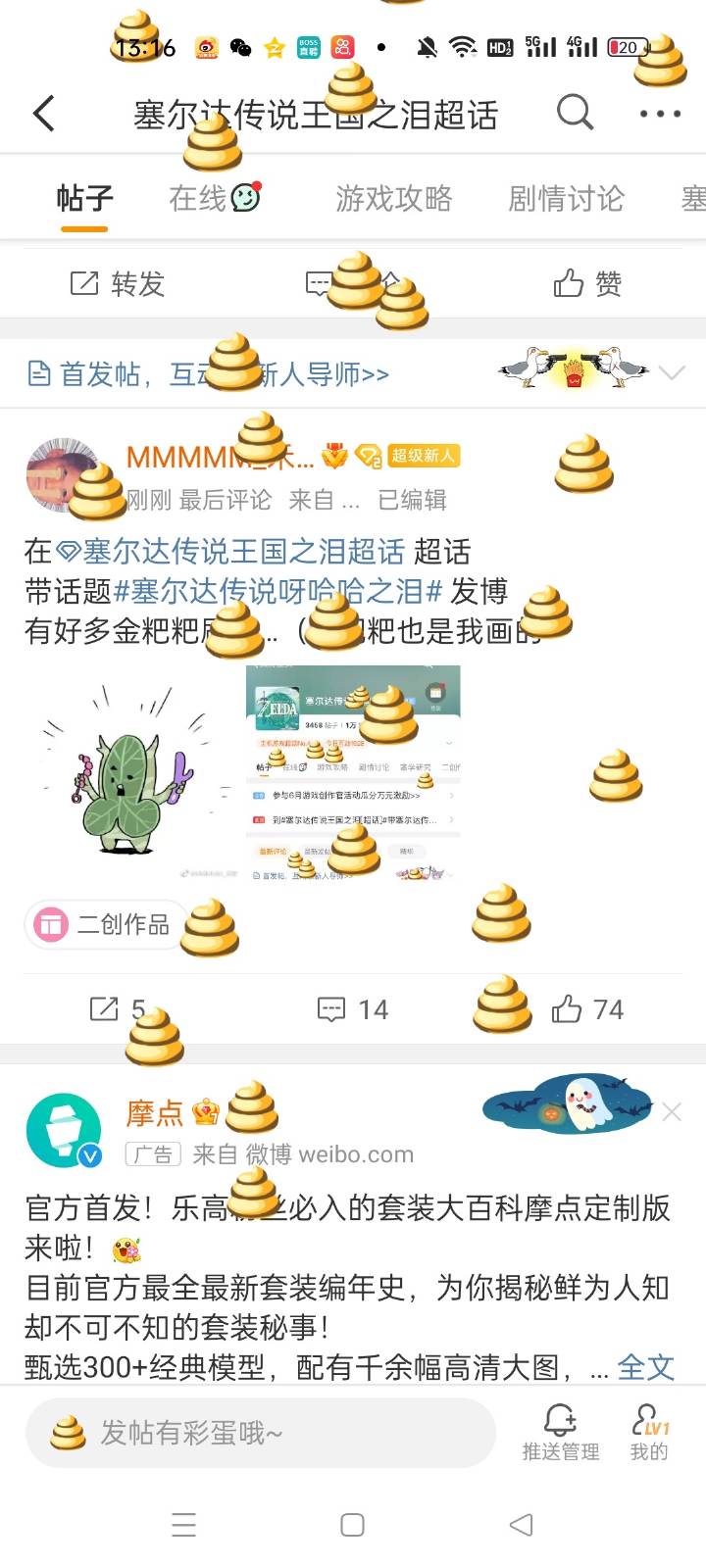
Task: Open the MMMMM poster's avatar profile
Action: point(64,476)
